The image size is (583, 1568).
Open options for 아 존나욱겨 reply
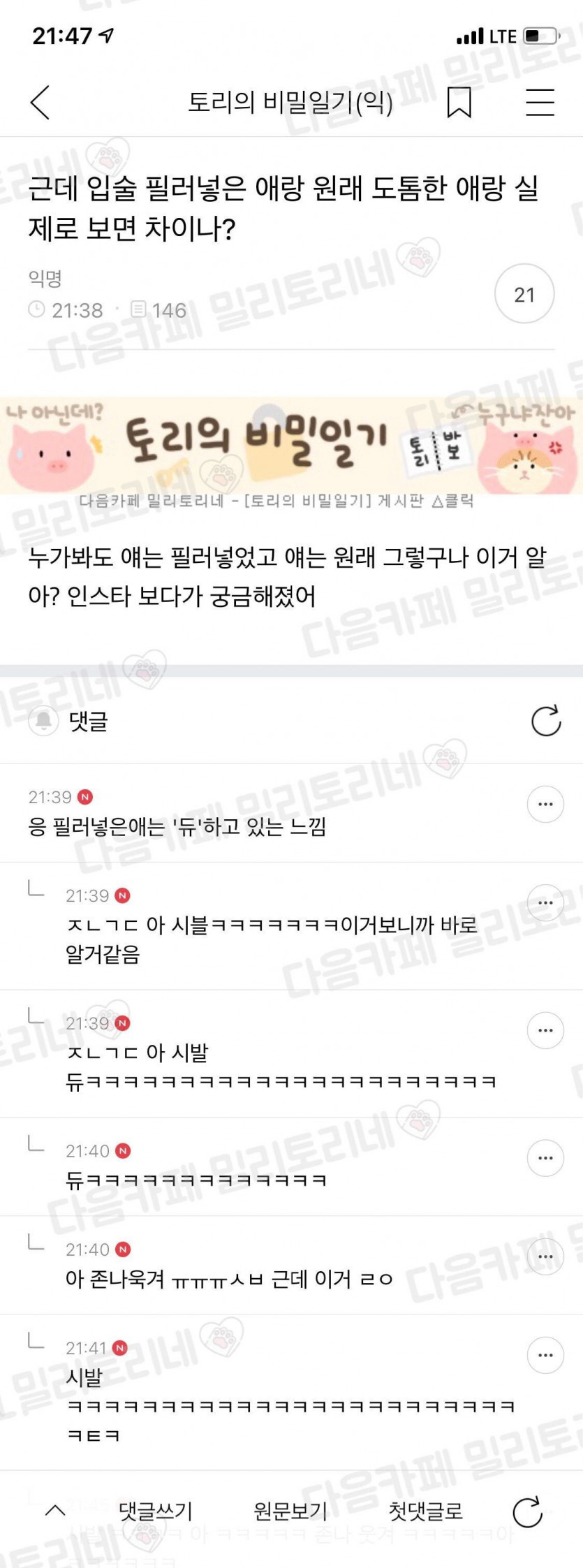(545, 1256)
